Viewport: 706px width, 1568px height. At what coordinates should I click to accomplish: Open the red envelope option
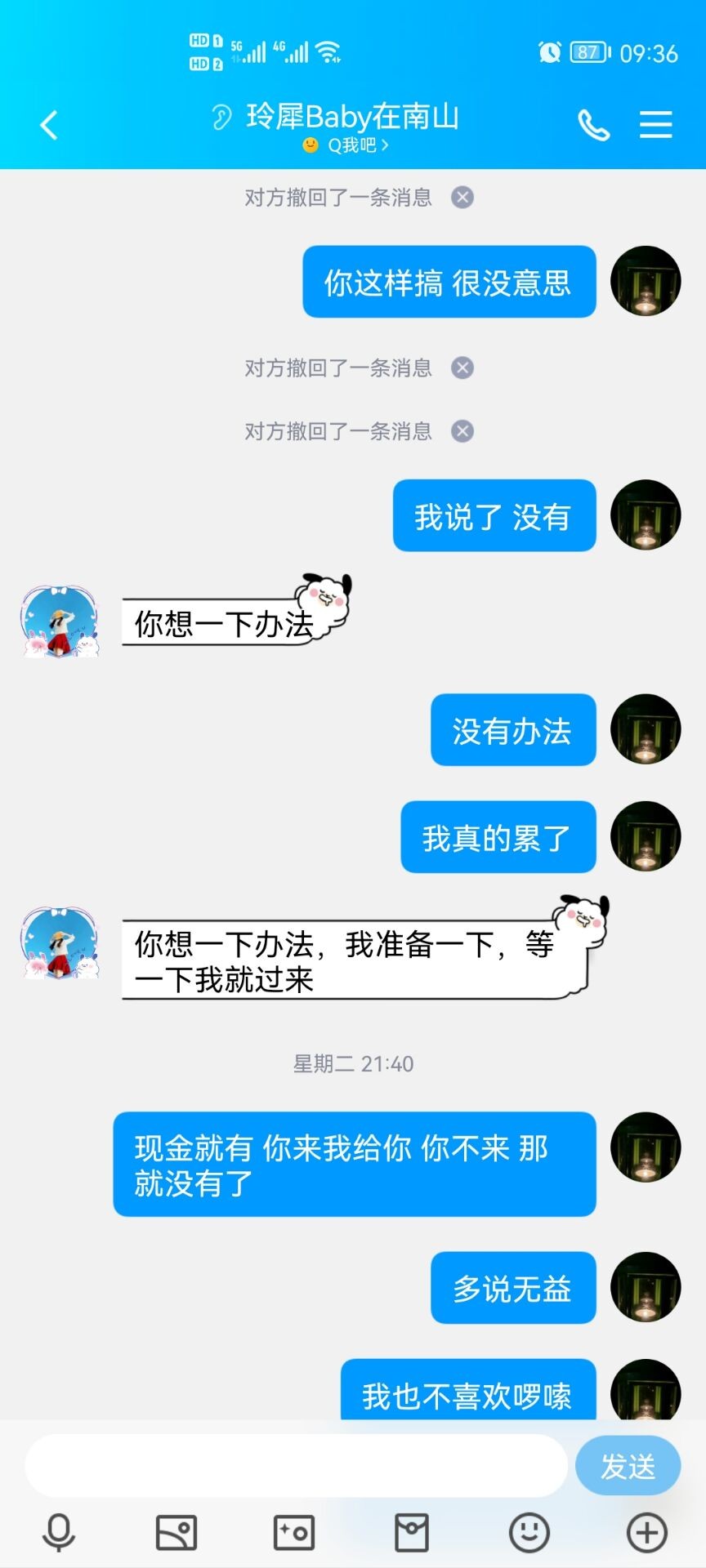pos(412,1533)
